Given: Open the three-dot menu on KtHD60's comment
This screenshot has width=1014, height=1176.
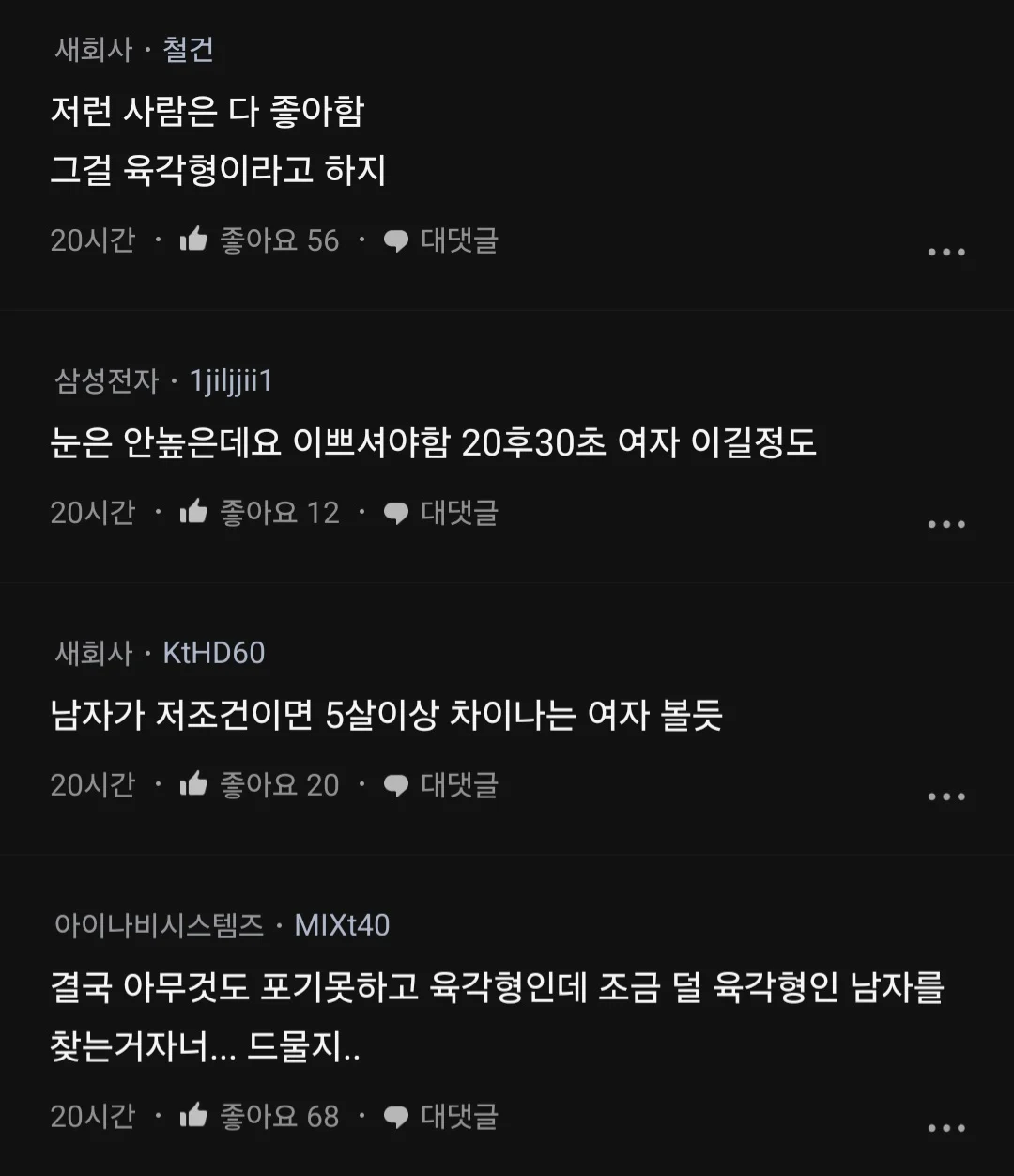Looking at the screenshot, I should tap(945, 797).
